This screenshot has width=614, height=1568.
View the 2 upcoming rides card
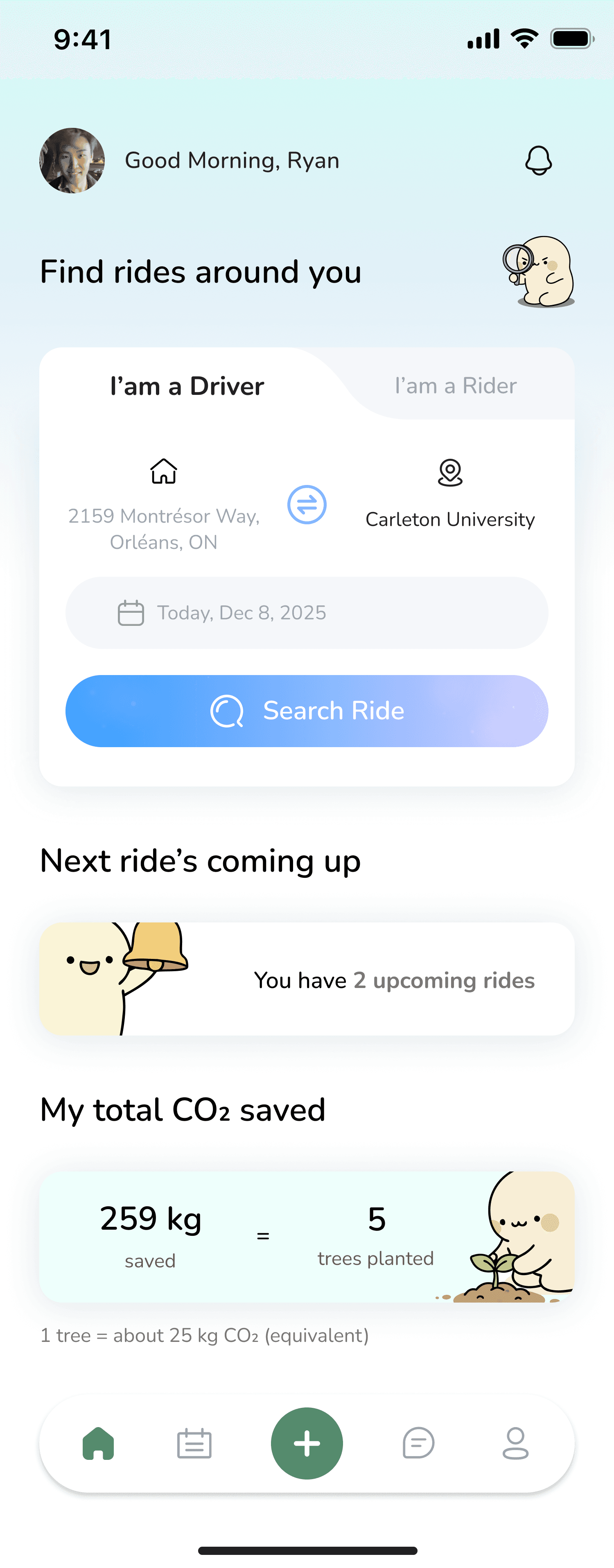(307, 979)
